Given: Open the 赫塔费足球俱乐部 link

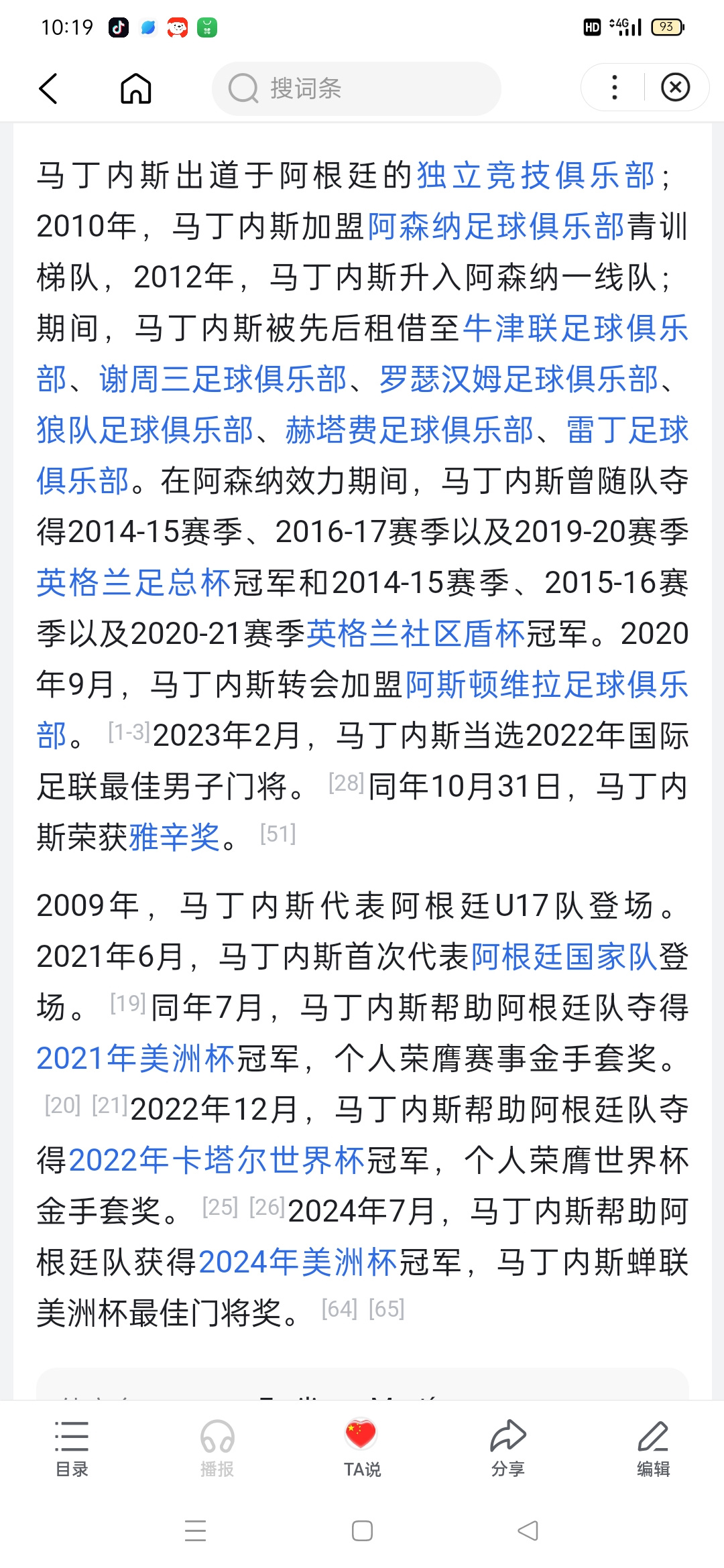Looking at the screenshot, I should pyautogui.click(x=410, y=430).
